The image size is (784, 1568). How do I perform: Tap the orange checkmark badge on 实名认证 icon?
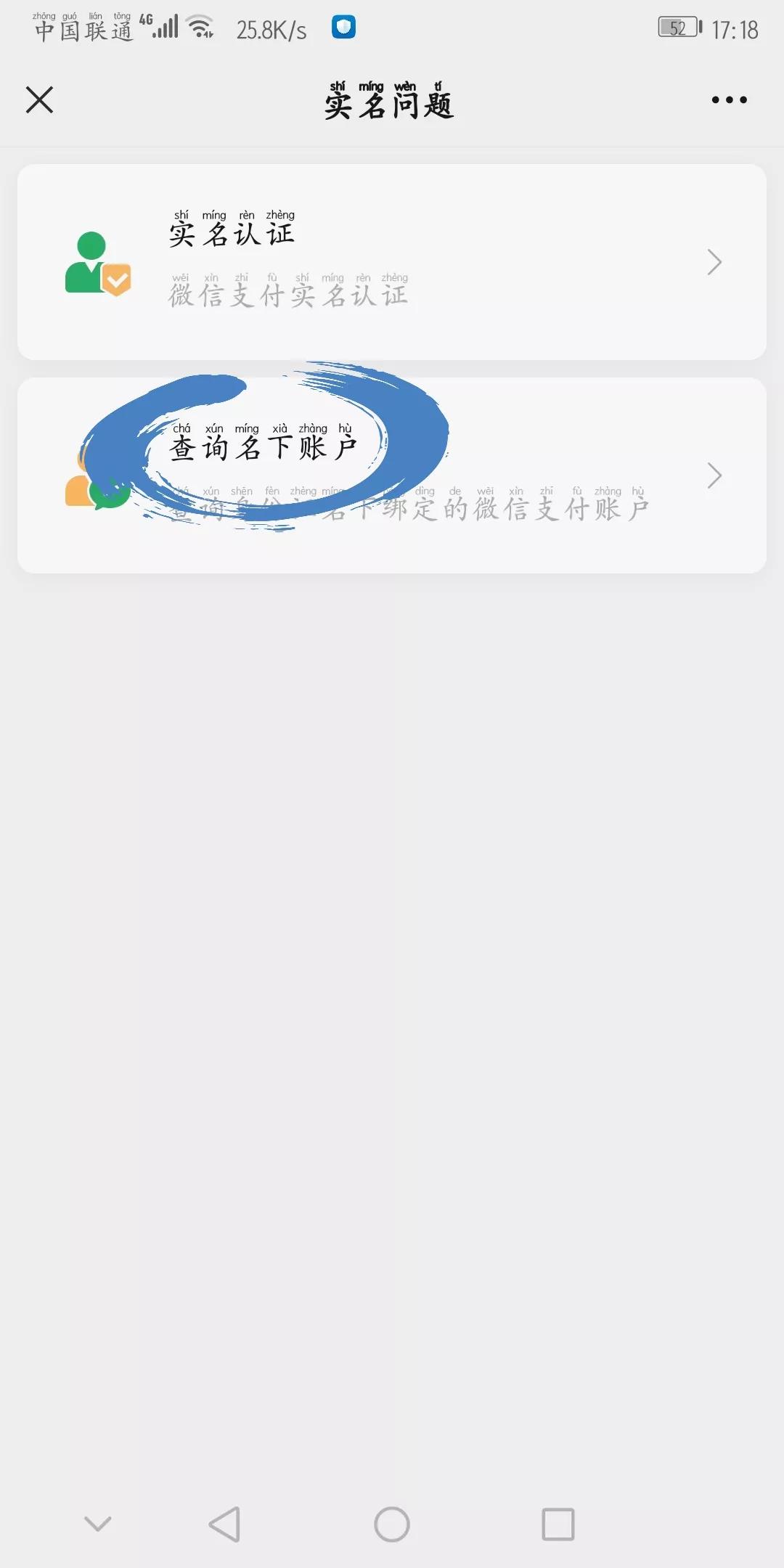pos(118,279)
